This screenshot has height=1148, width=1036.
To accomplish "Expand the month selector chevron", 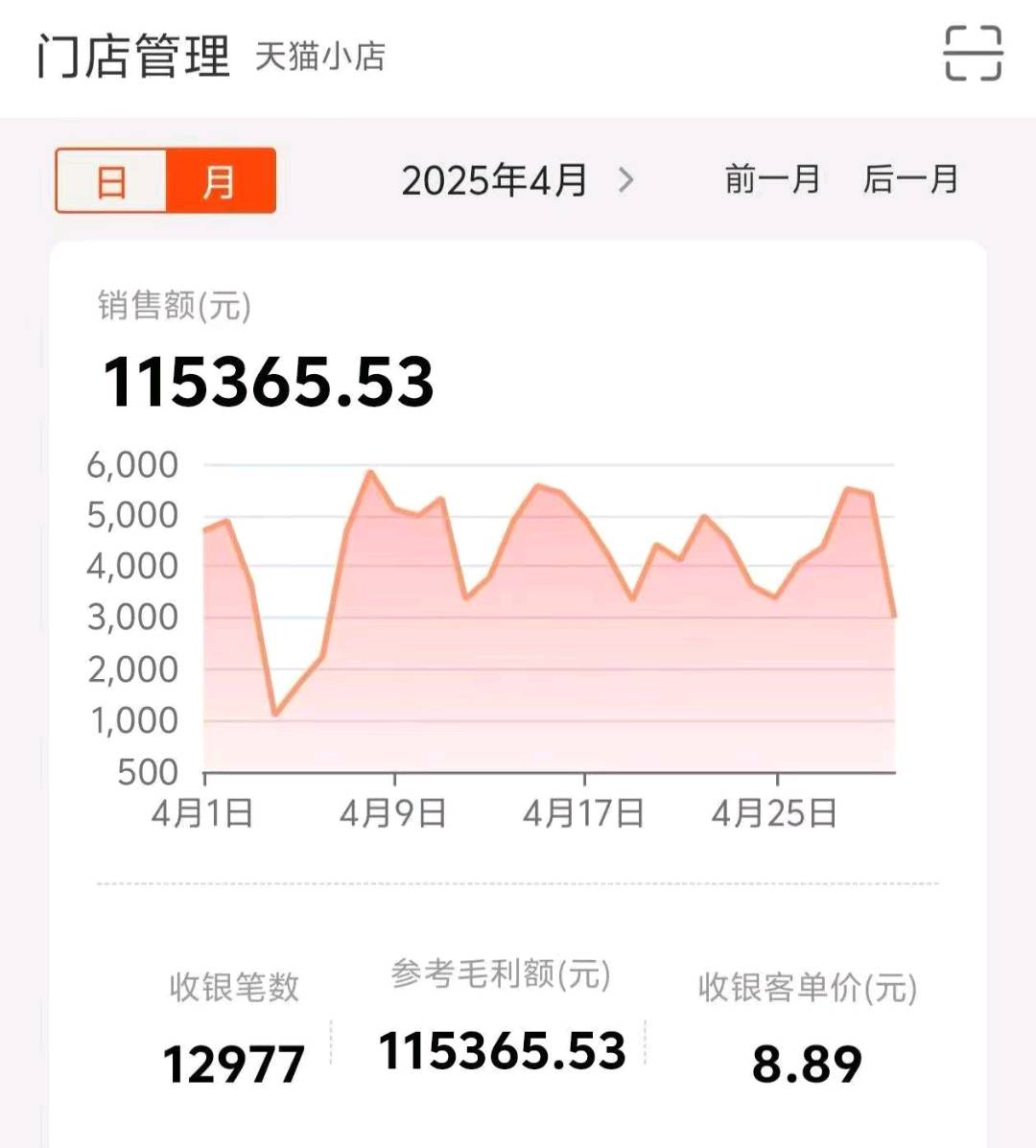I will coord(625,180).
